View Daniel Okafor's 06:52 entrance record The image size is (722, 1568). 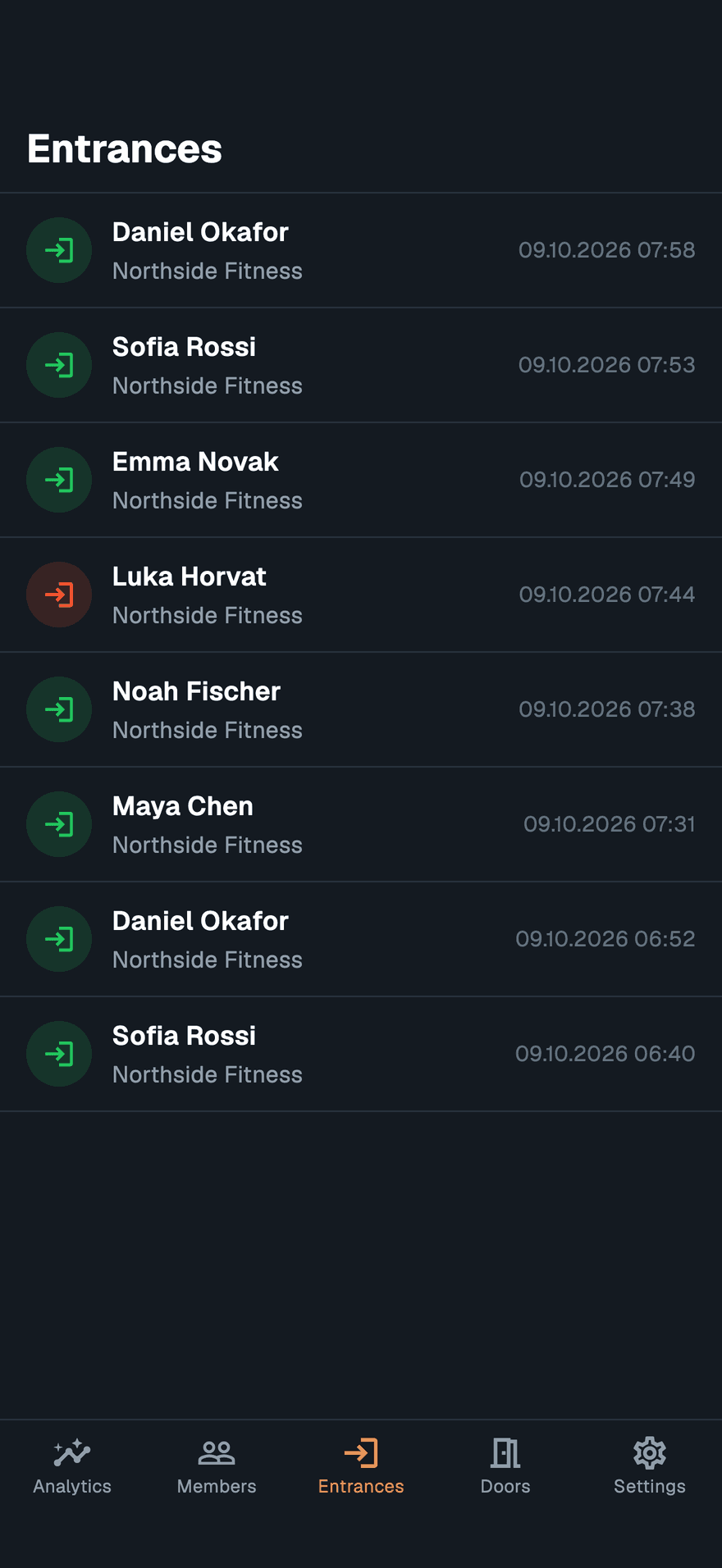point(361,939)
